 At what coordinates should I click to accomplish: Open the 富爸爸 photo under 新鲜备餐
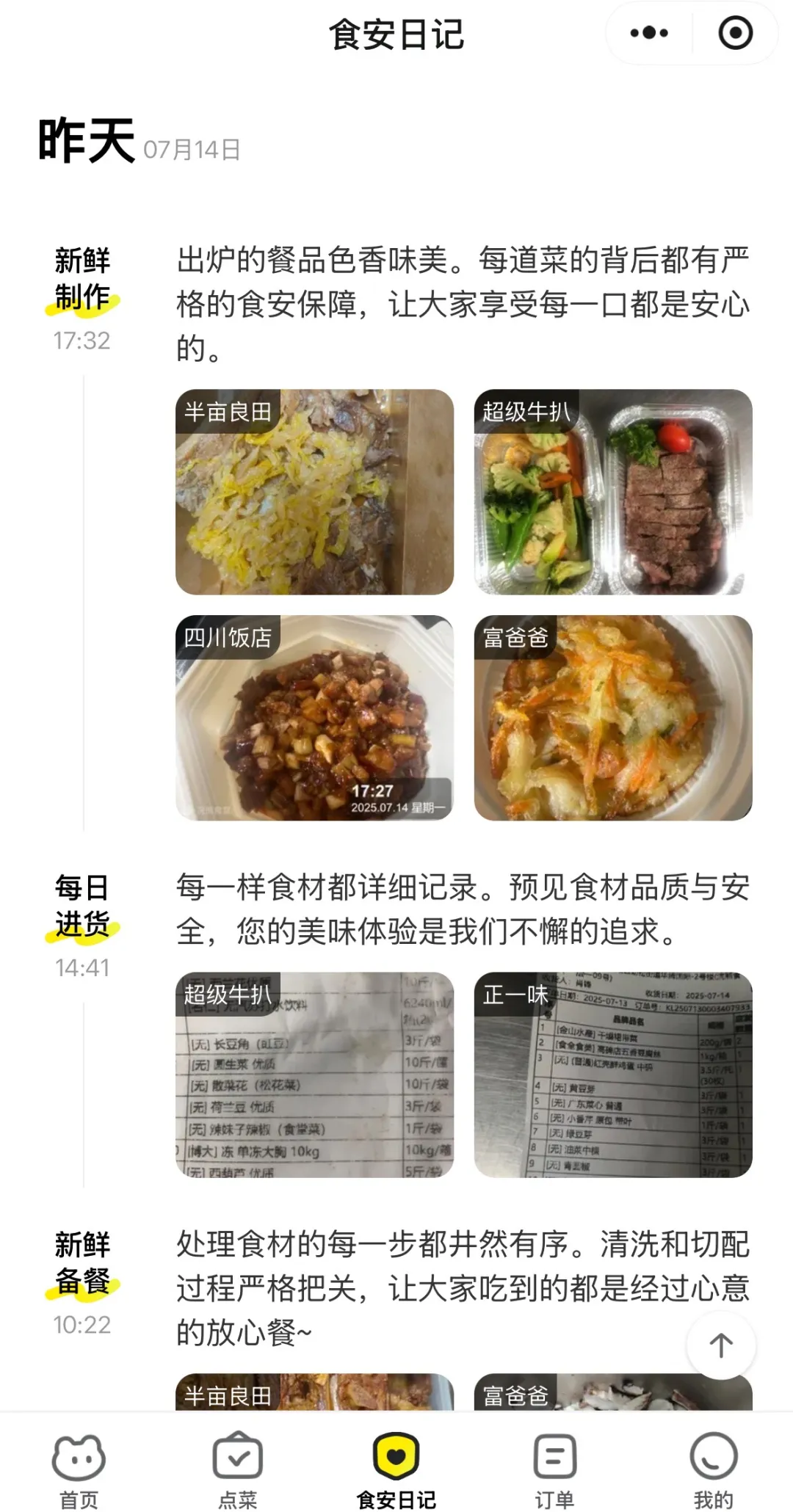[x=613, y=1392]
